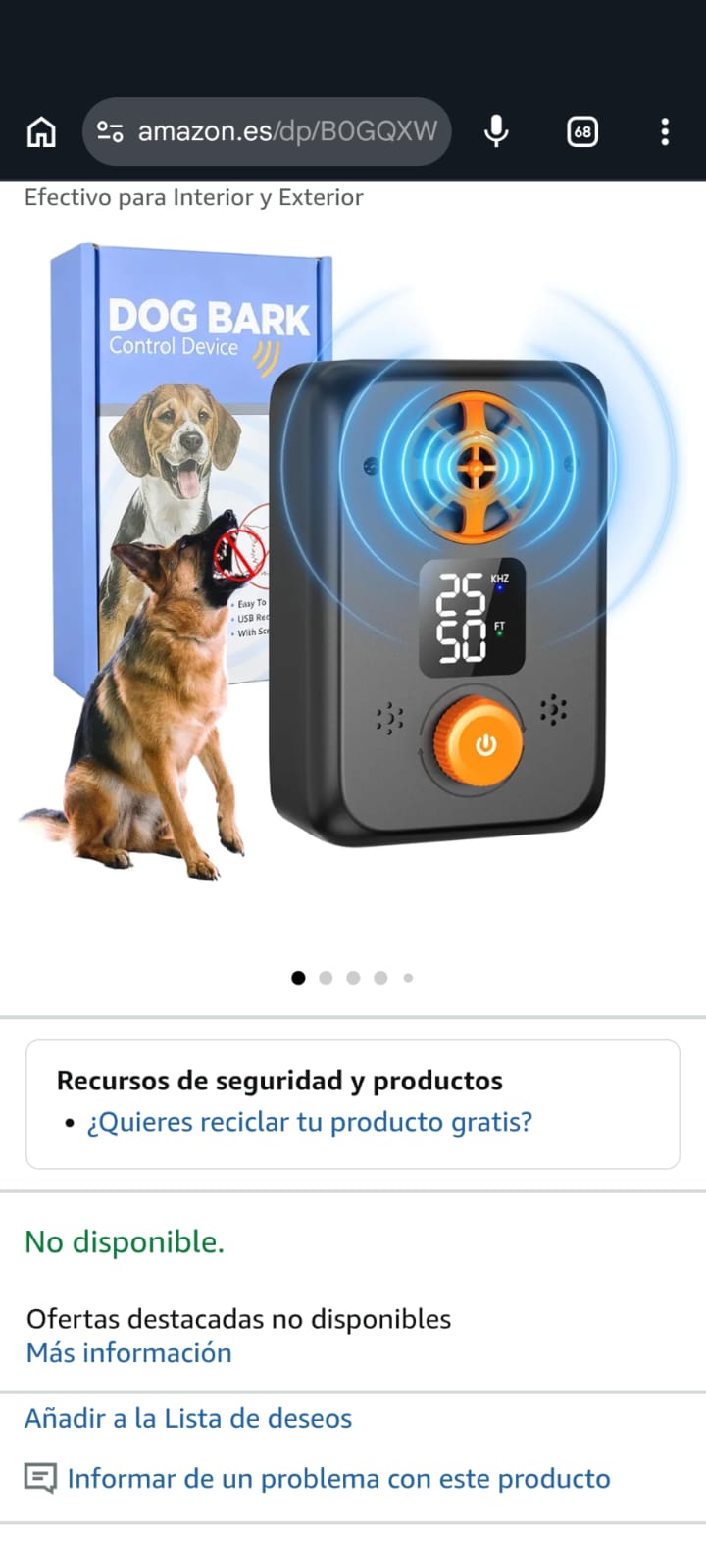The width and height of the screenshot is (706, 1568).
Task: Go to the browser home page
Action: click(41, 131)
